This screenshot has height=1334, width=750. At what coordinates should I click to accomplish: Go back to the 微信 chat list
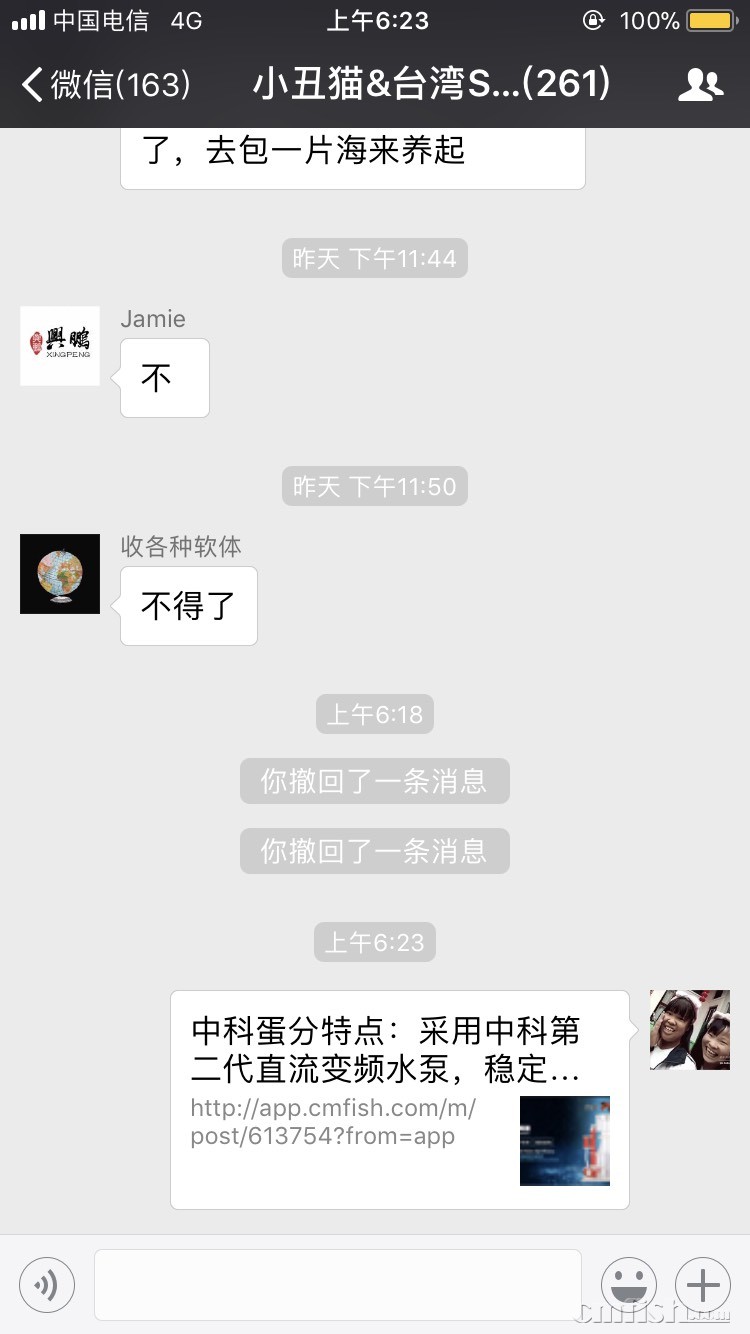pos(105,84)
